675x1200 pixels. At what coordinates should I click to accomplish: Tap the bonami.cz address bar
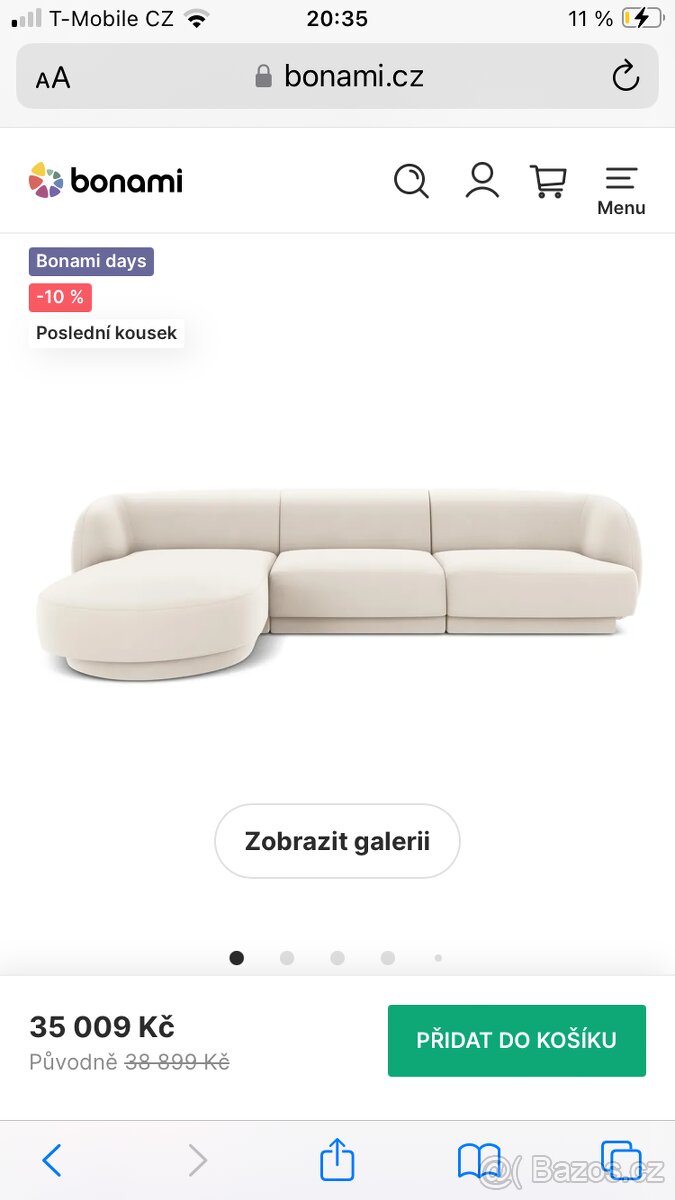click(x=340, y=76)
